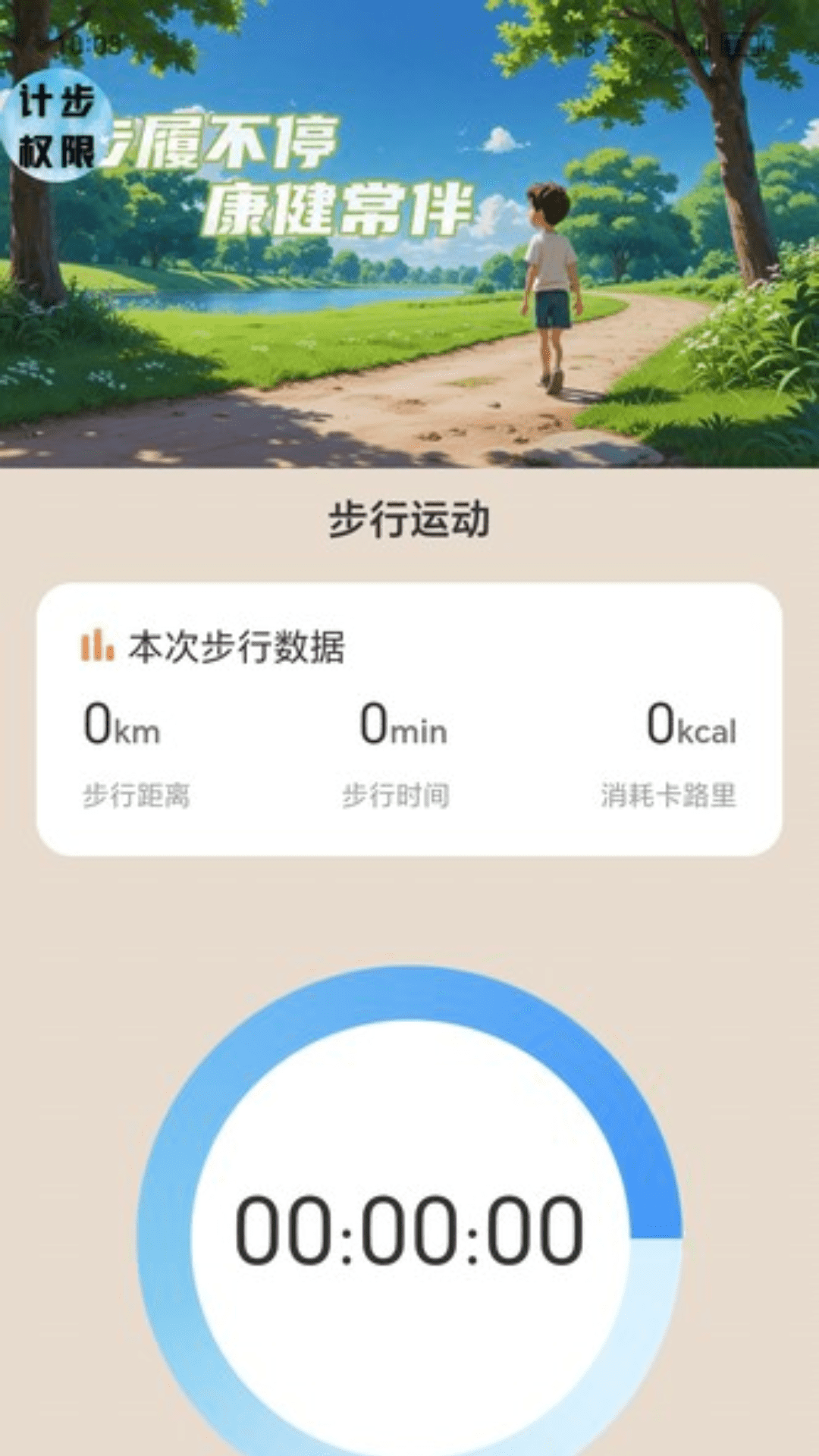The width and height of the screenshot is (819, 1456).
Task: Tap the 00:00:00 walking timer circle
Action: 409,1230
